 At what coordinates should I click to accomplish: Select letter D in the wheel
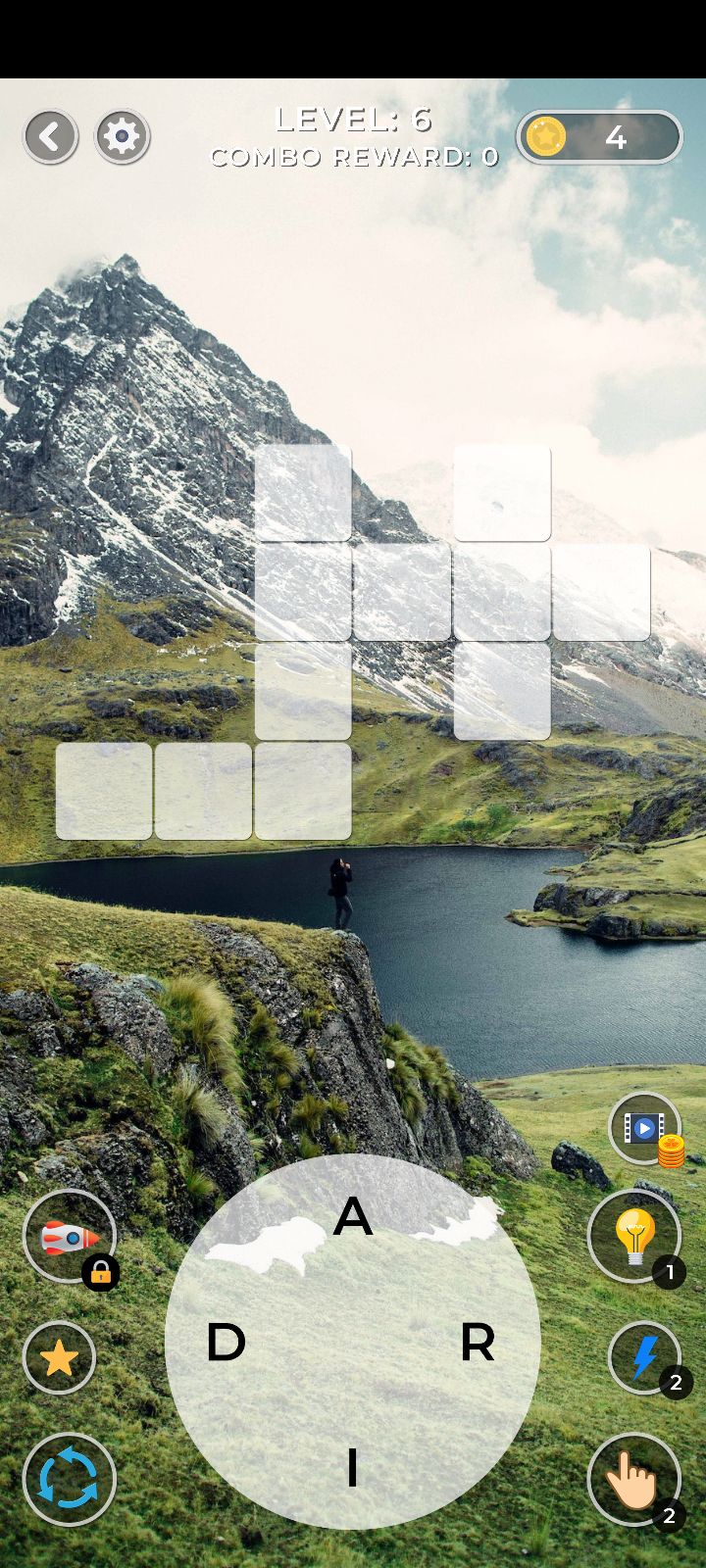pos(226,1343)
